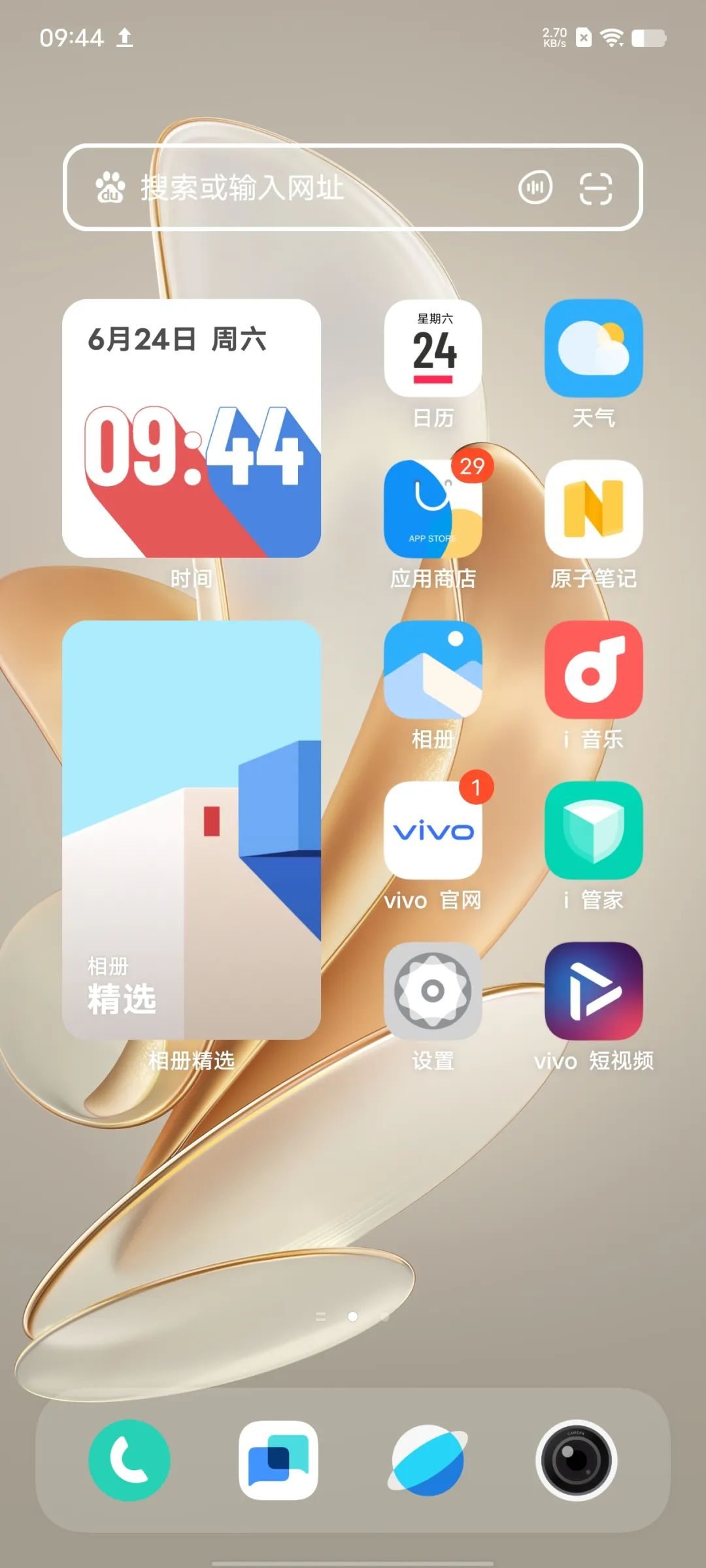Open the 日历 calendar app
This screenshot has width=706, height=1568.
433,349
